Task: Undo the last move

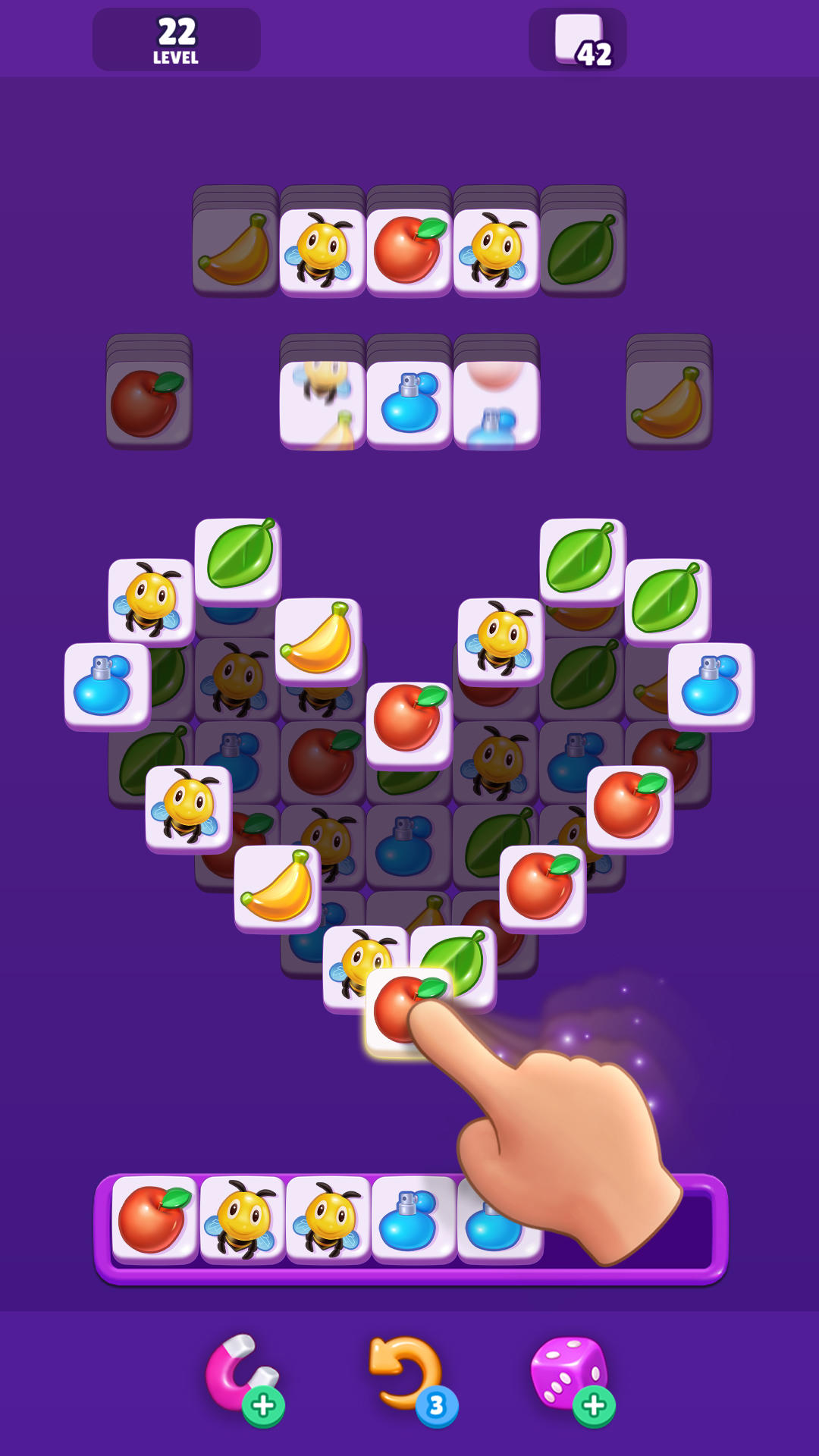Action: [x=406, y=1374]
